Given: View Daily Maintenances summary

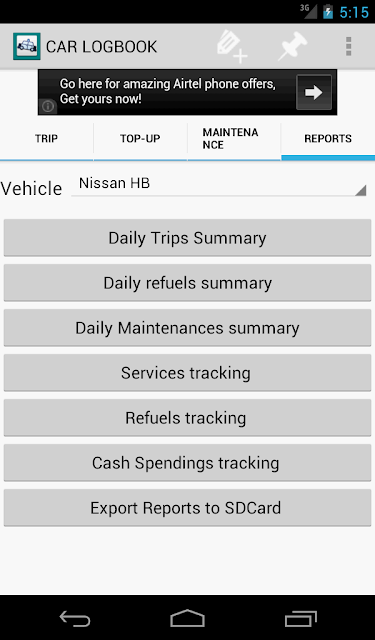Looking at the screenshot, I should point(187,328).
